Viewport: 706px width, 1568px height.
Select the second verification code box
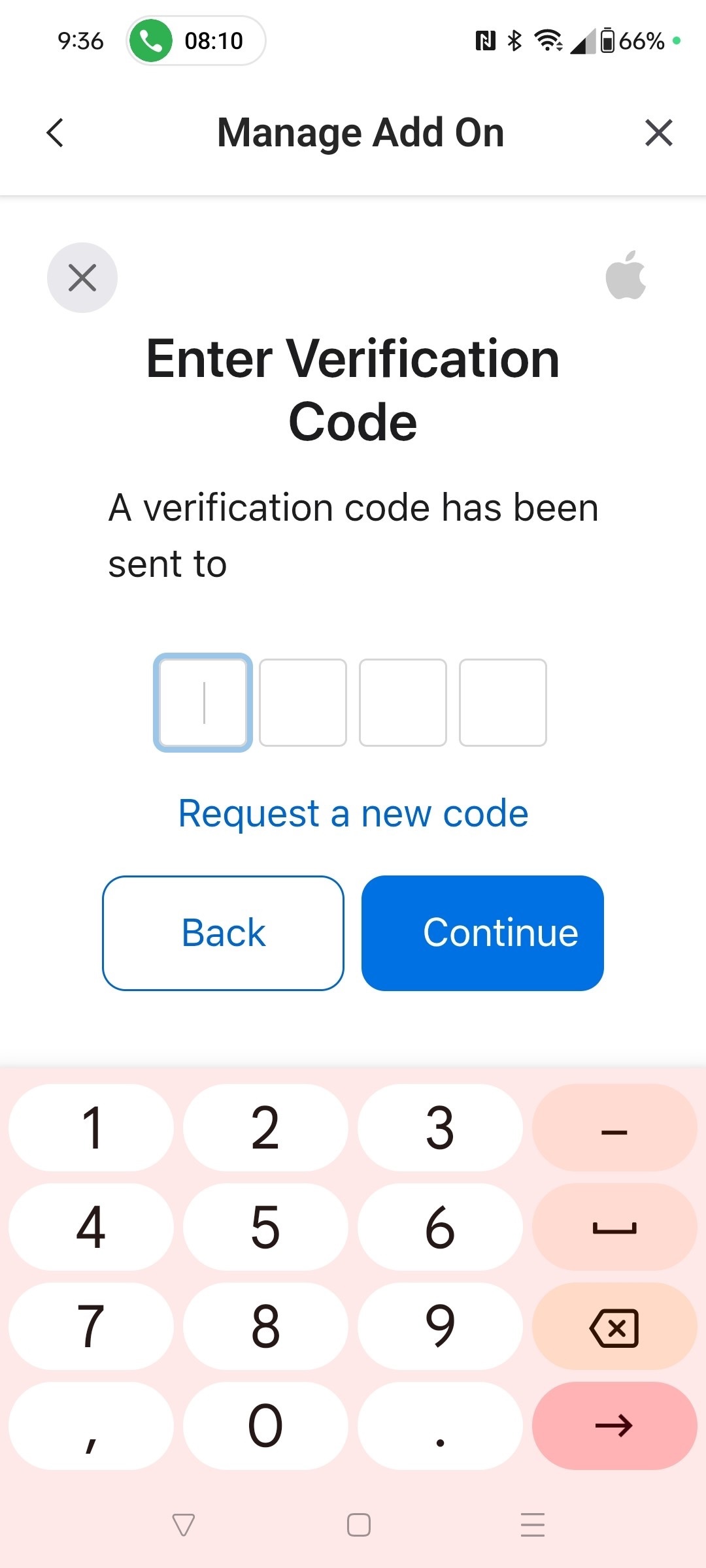pos(303,703)
